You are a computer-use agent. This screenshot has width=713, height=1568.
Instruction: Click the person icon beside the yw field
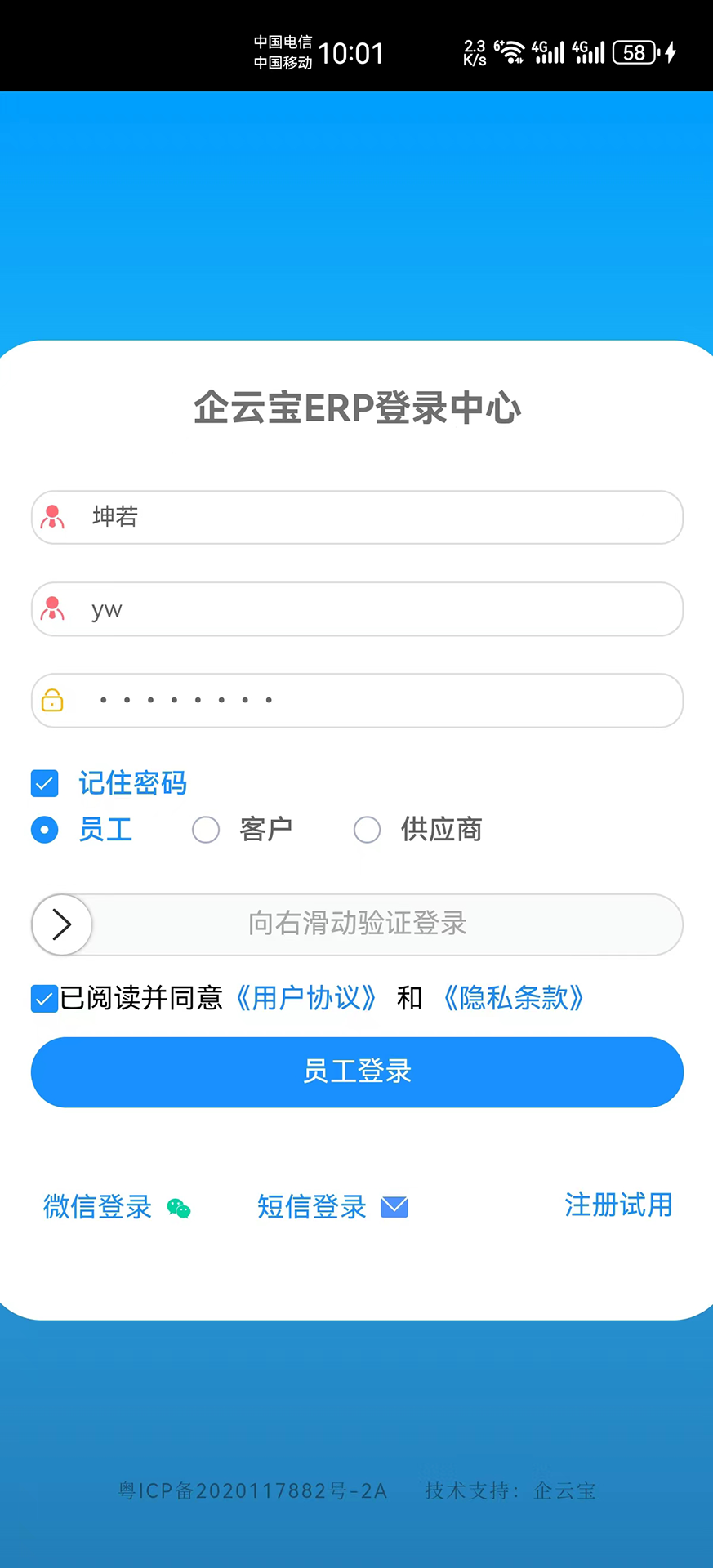[x=53, y=608]
